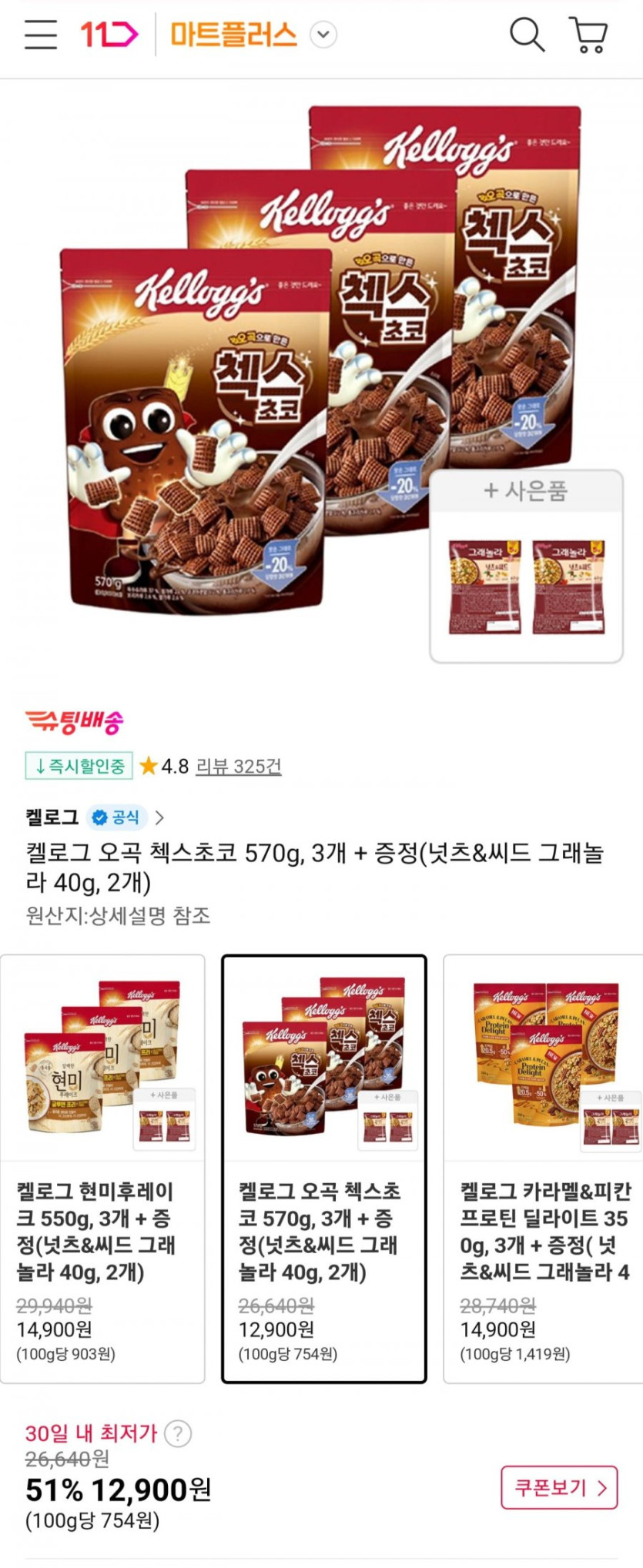Show info for 30일 내 최저가
The height and width of the screenshot is (1568, 643).
pos(178,1433)
